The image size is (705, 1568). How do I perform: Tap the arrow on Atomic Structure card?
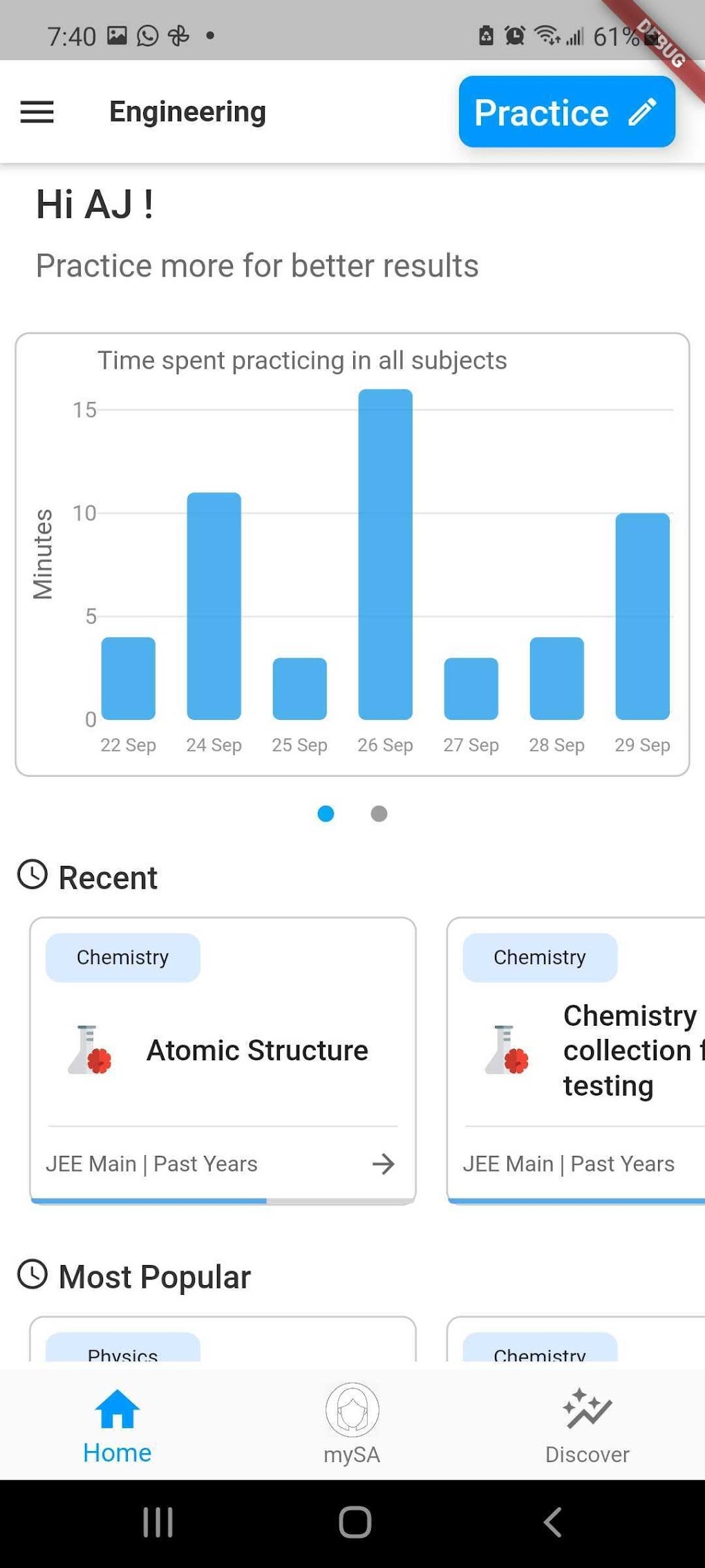(x=383, y=1163)
